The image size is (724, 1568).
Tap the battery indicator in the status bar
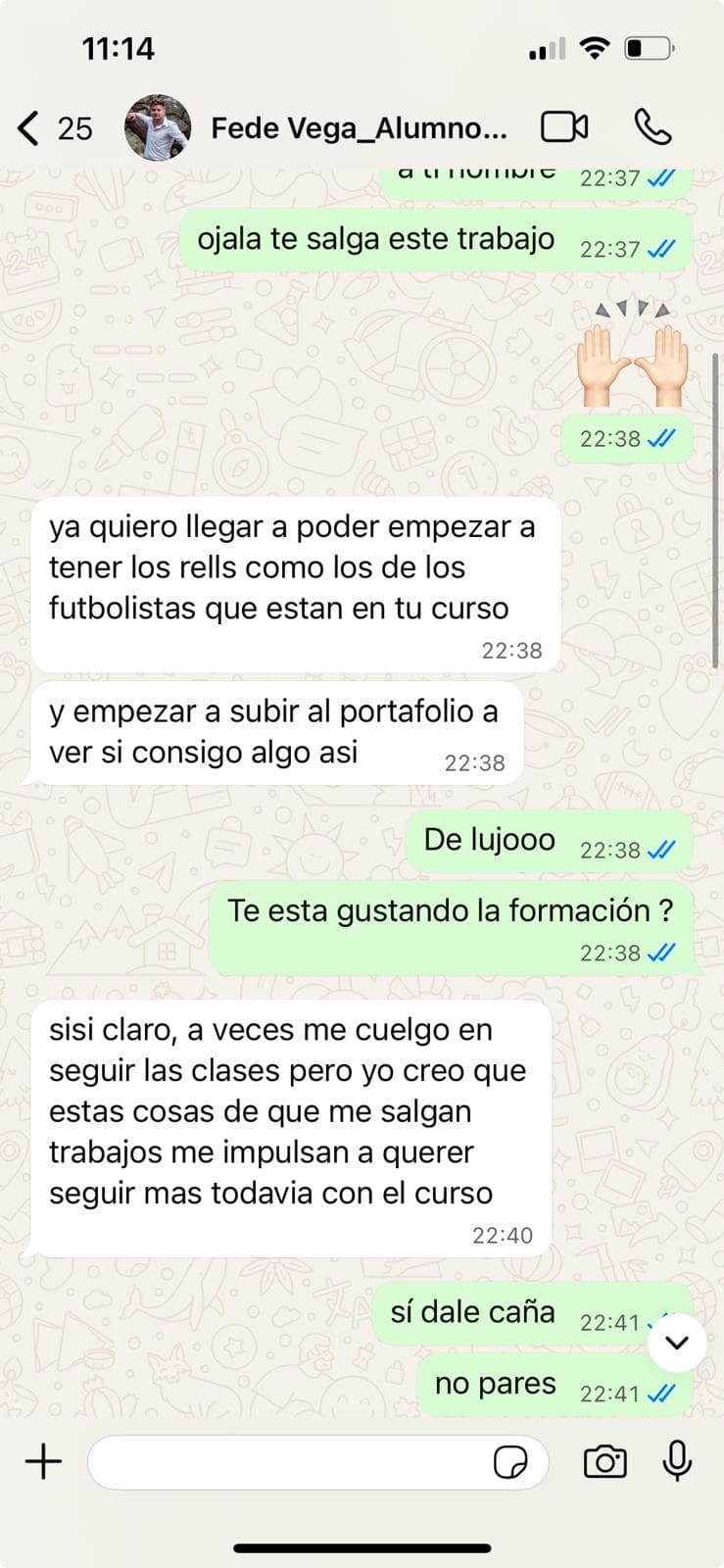648,45
